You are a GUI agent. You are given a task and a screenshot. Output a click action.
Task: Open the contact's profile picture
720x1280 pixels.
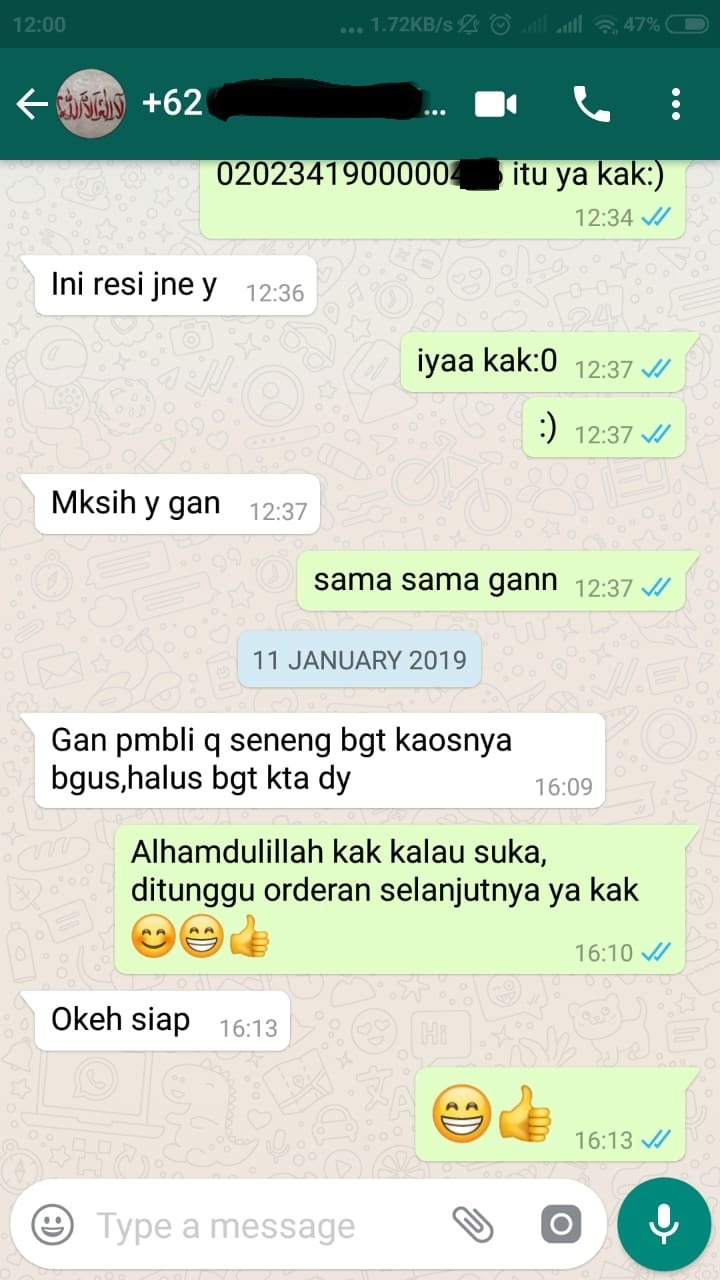[91, 104]
